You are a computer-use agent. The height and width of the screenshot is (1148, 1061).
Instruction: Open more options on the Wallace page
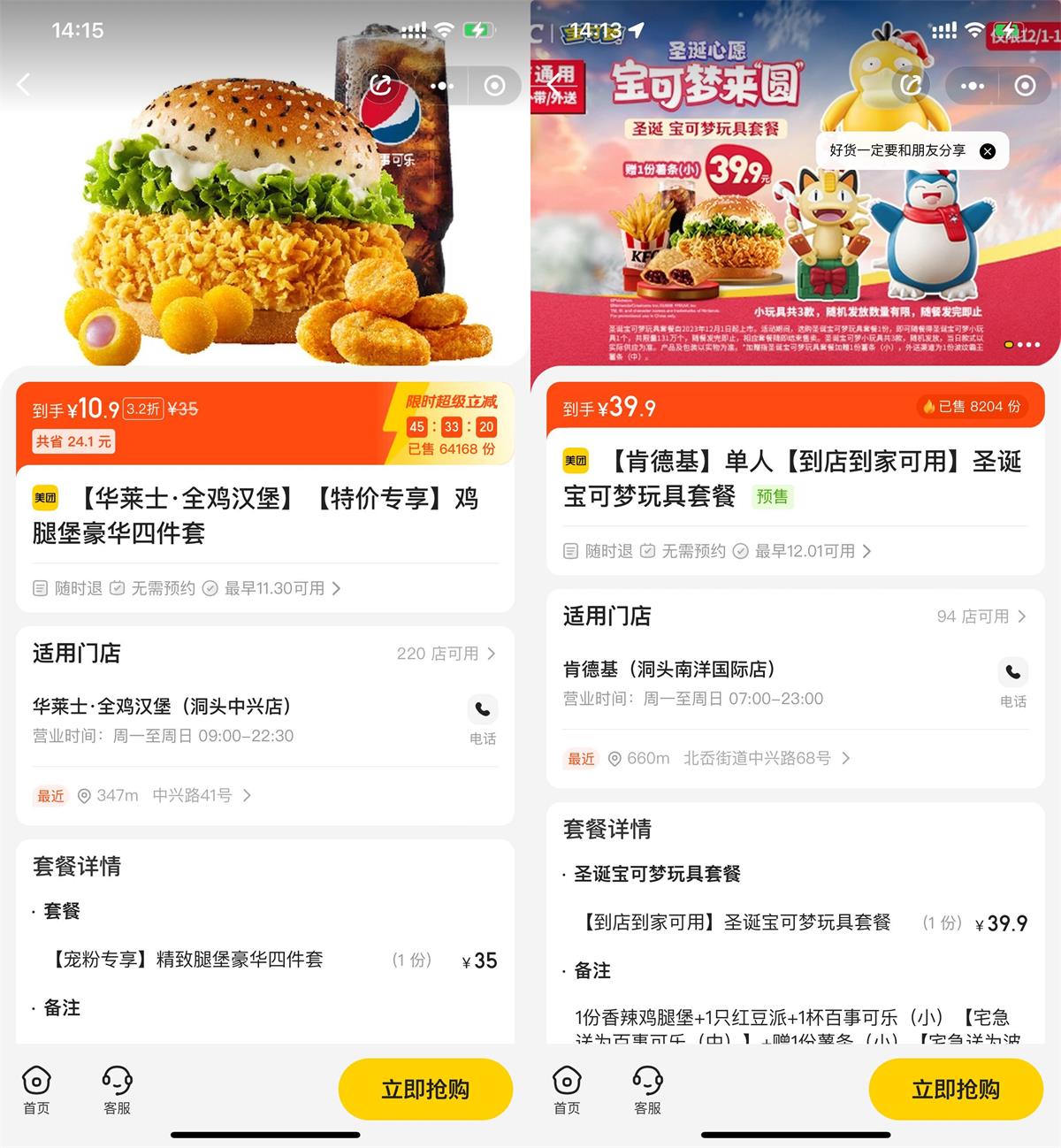pos(441,85)
